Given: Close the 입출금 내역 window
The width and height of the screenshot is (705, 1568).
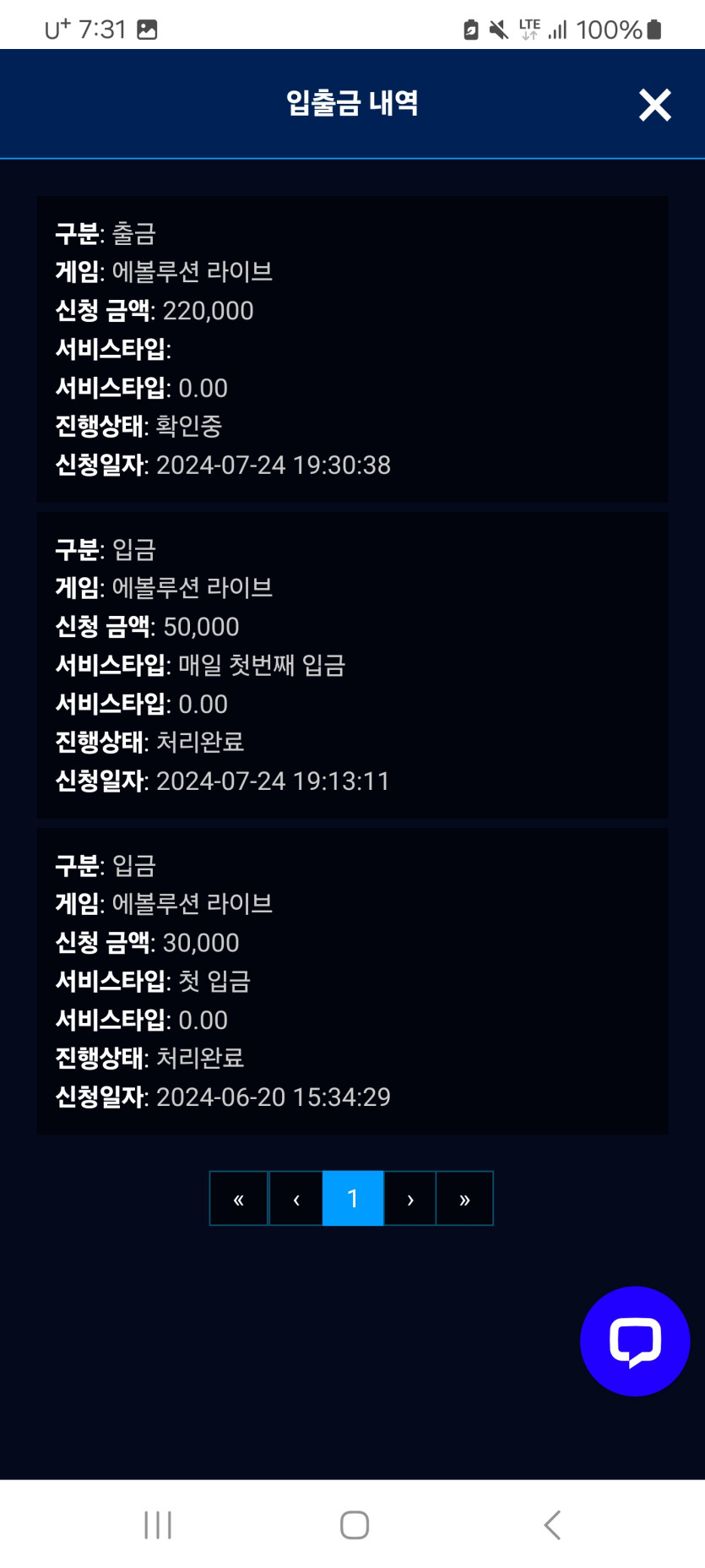Looking at the screenshot, I should point(654,106).
